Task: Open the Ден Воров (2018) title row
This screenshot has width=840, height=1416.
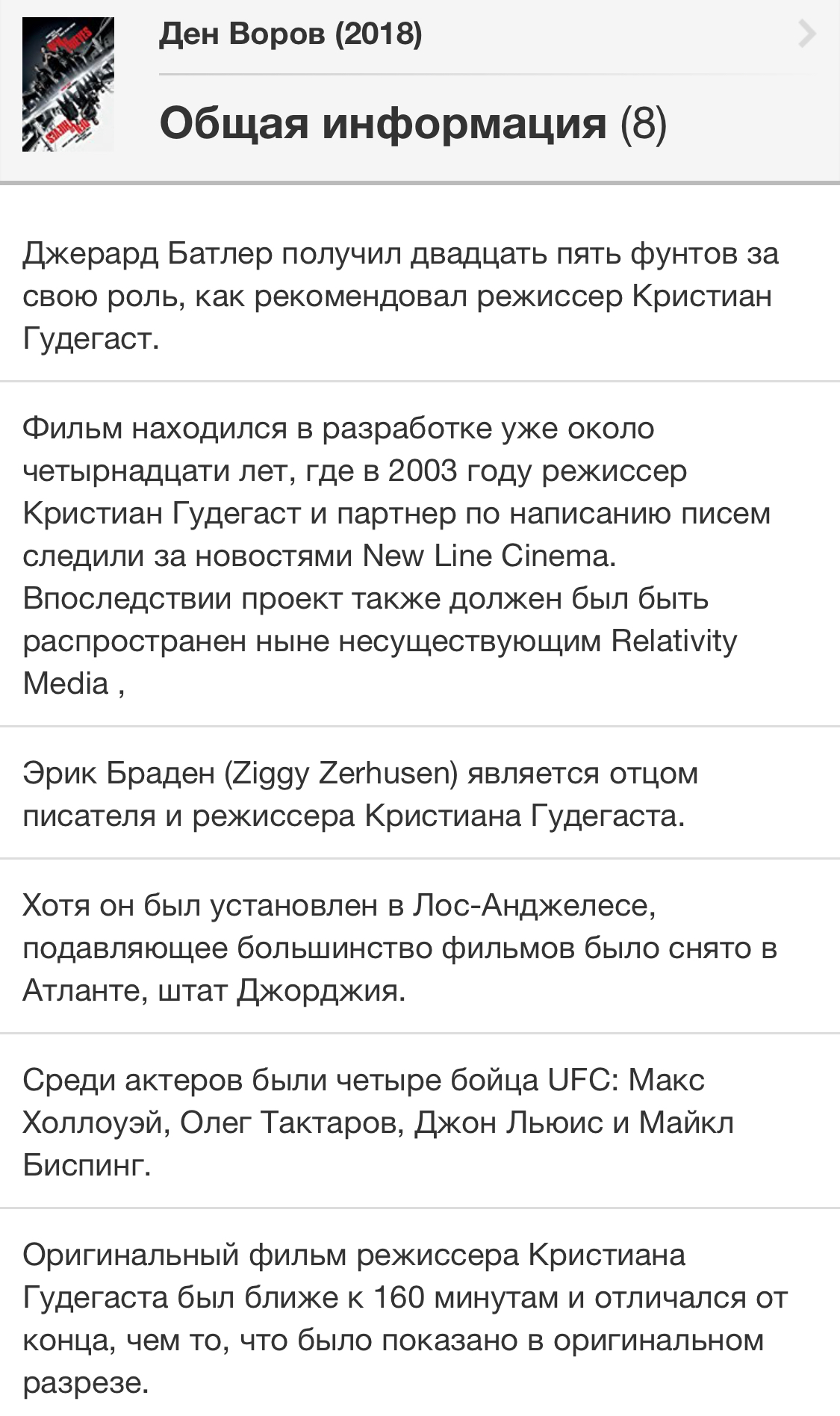Action: (x=478, y=35)
